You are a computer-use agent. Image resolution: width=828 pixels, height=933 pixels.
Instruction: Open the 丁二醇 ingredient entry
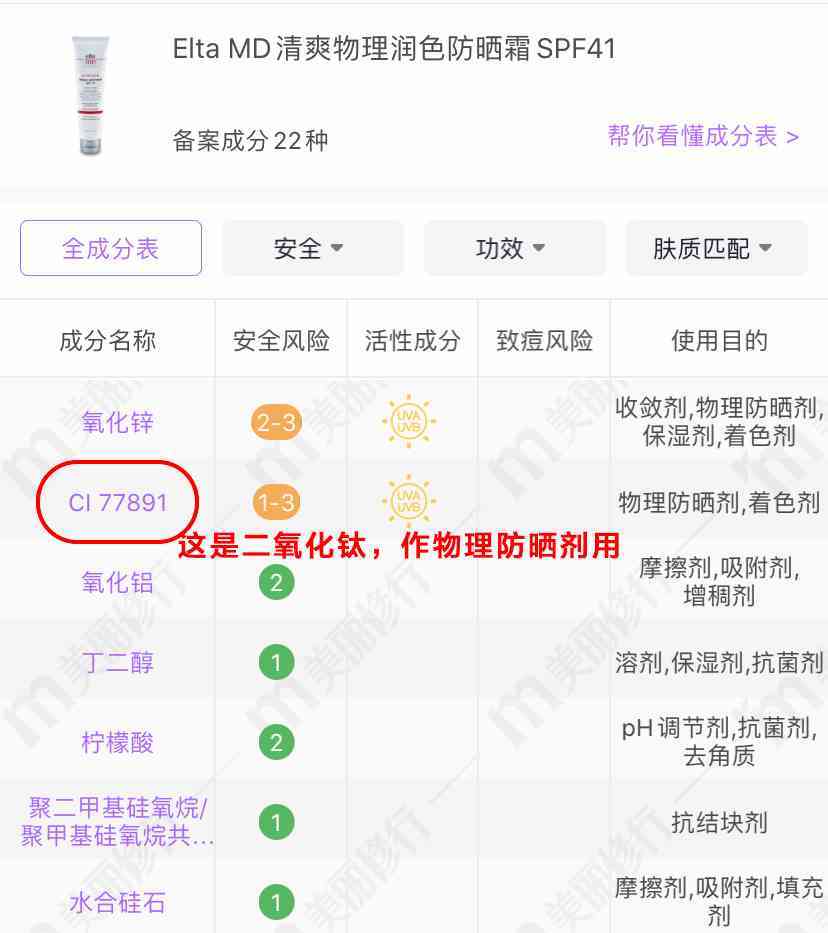(118, 662)
